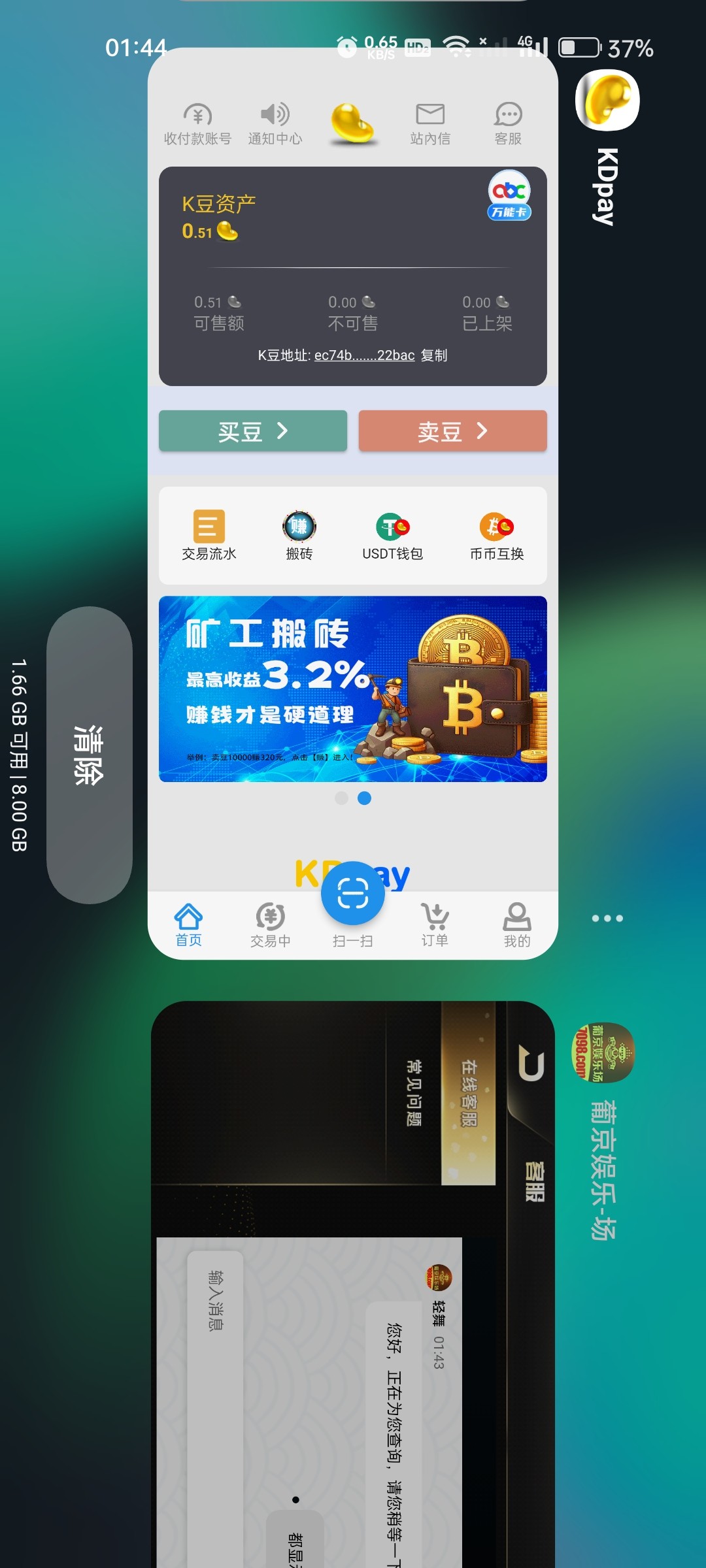Open the three-dot menu beside the KDpay card
The width and height of the screenshot is (706, 1568).
tap(607, 918)
